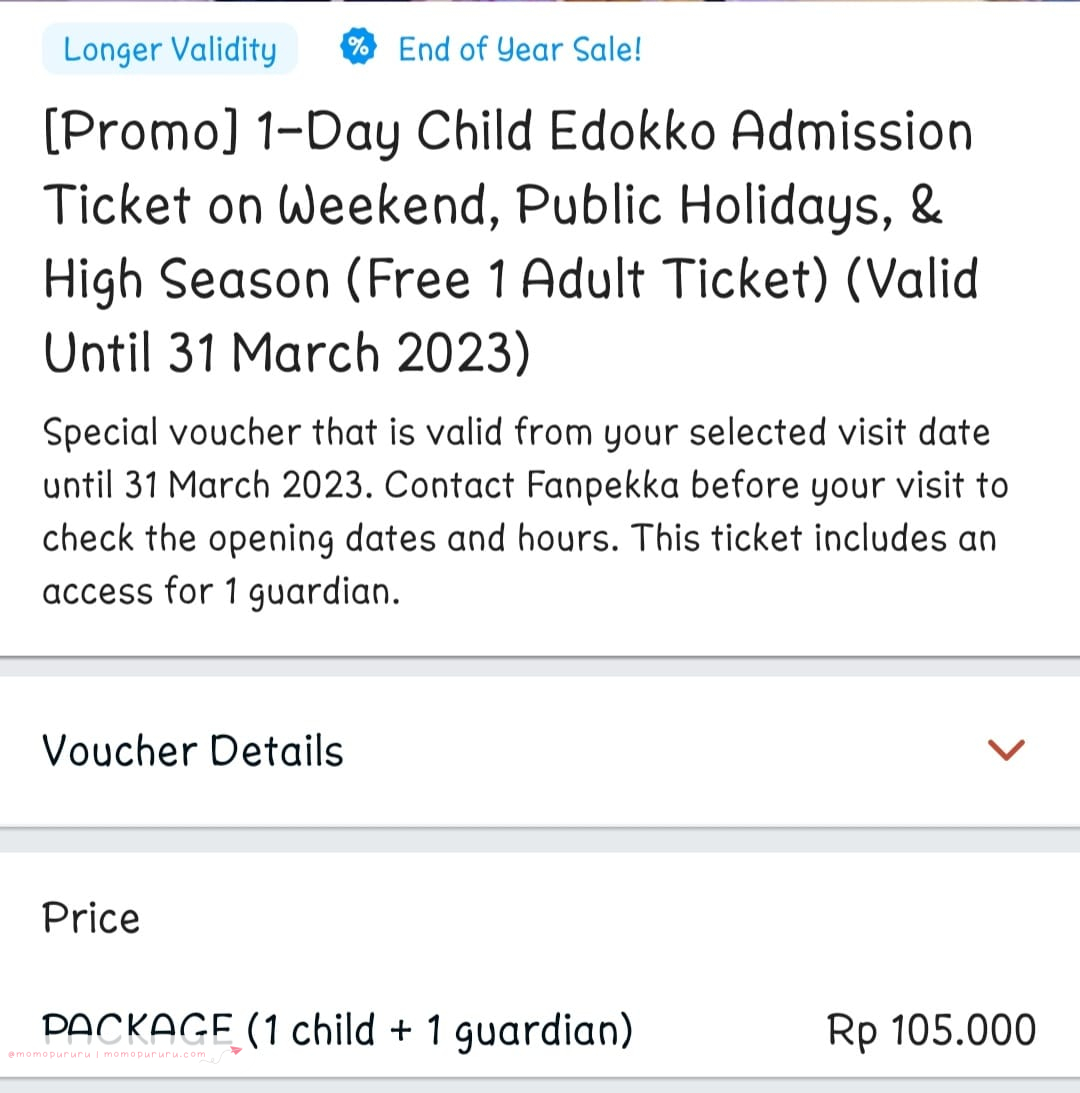The image size is (1080, 1093).
Task: Select the Longer Validity badge
Action: [x=168, y=48]
